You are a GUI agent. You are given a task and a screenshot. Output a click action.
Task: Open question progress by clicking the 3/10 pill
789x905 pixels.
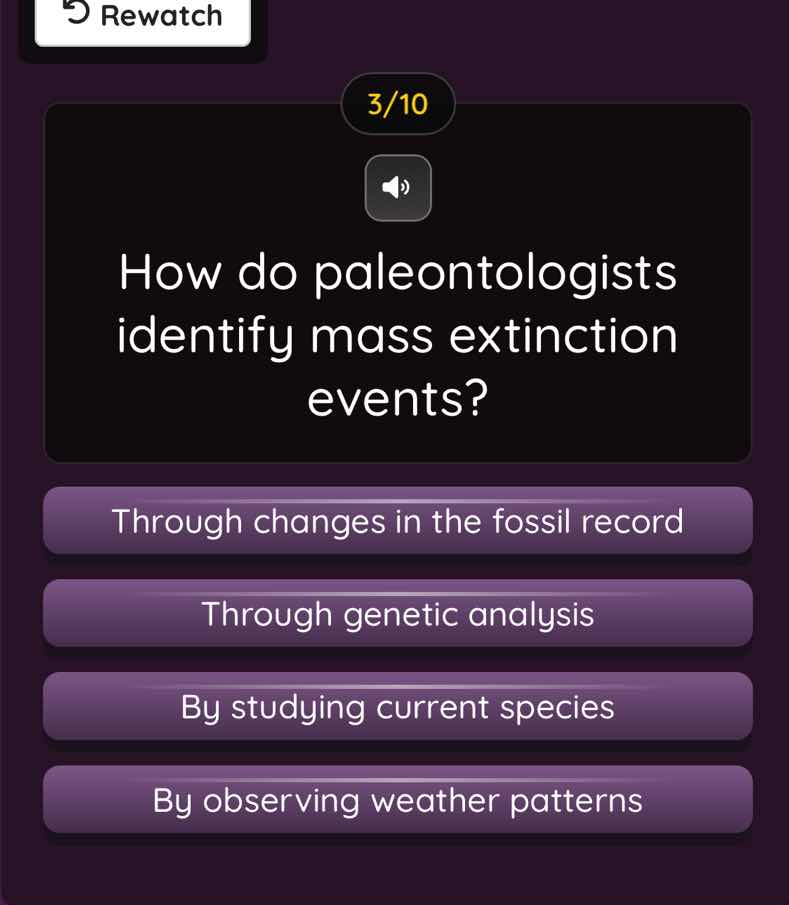pyautogui.click(x=399, y=102)
